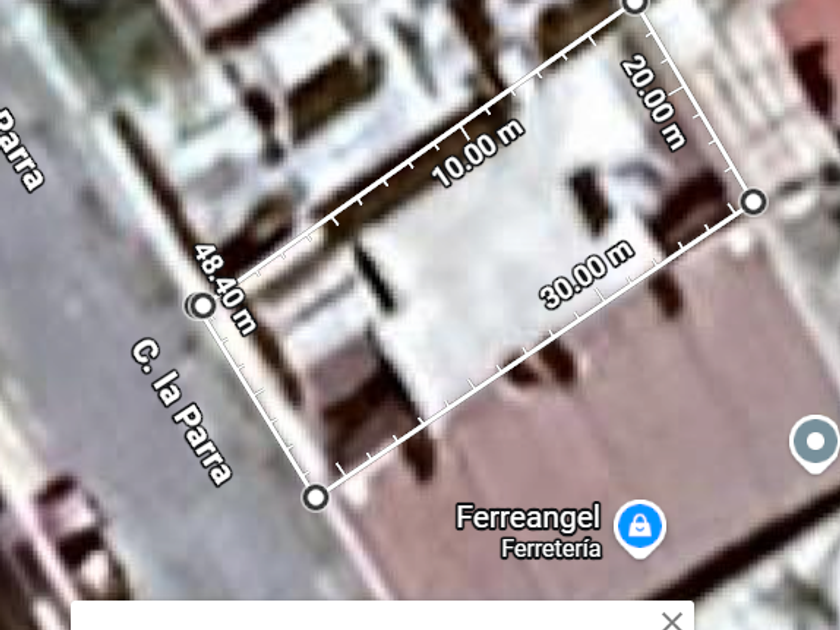Tap the gray location pin at right edge
840x630 pixels.
[815, 442]
